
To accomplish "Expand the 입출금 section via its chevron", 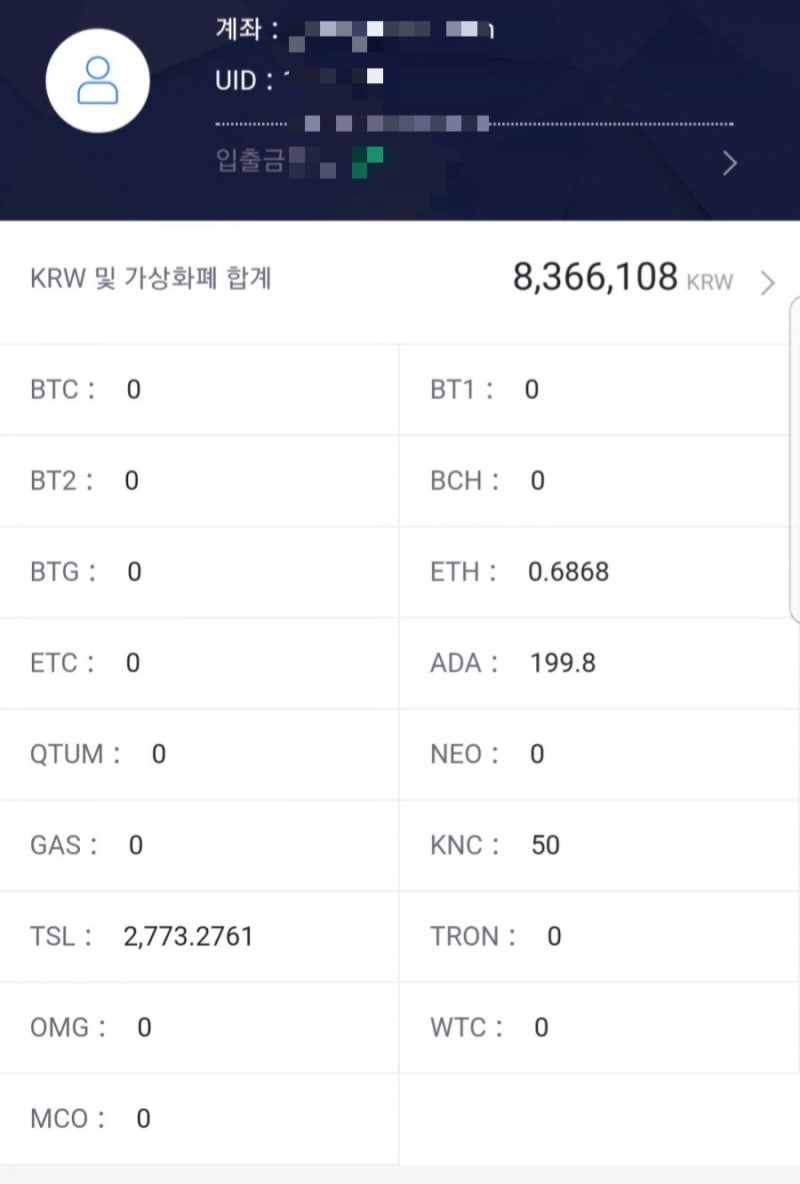I will tap(729, 163).
